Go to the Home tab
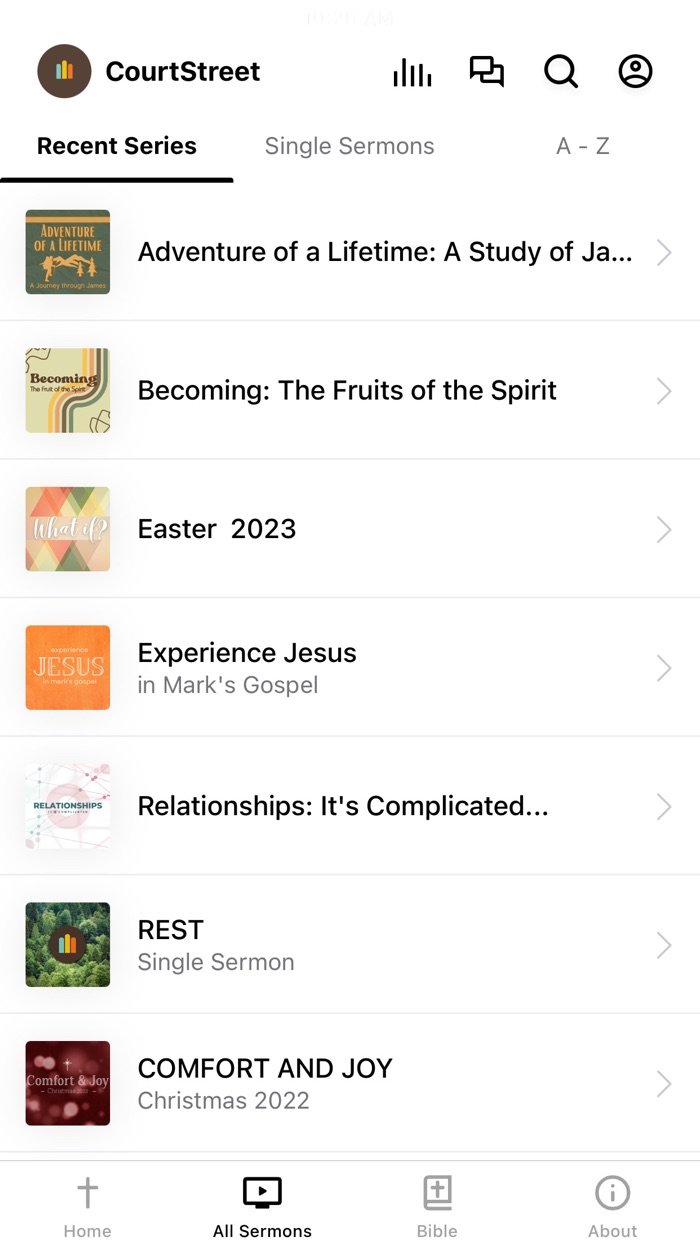700x1244 pixels. coord(88,1207)
